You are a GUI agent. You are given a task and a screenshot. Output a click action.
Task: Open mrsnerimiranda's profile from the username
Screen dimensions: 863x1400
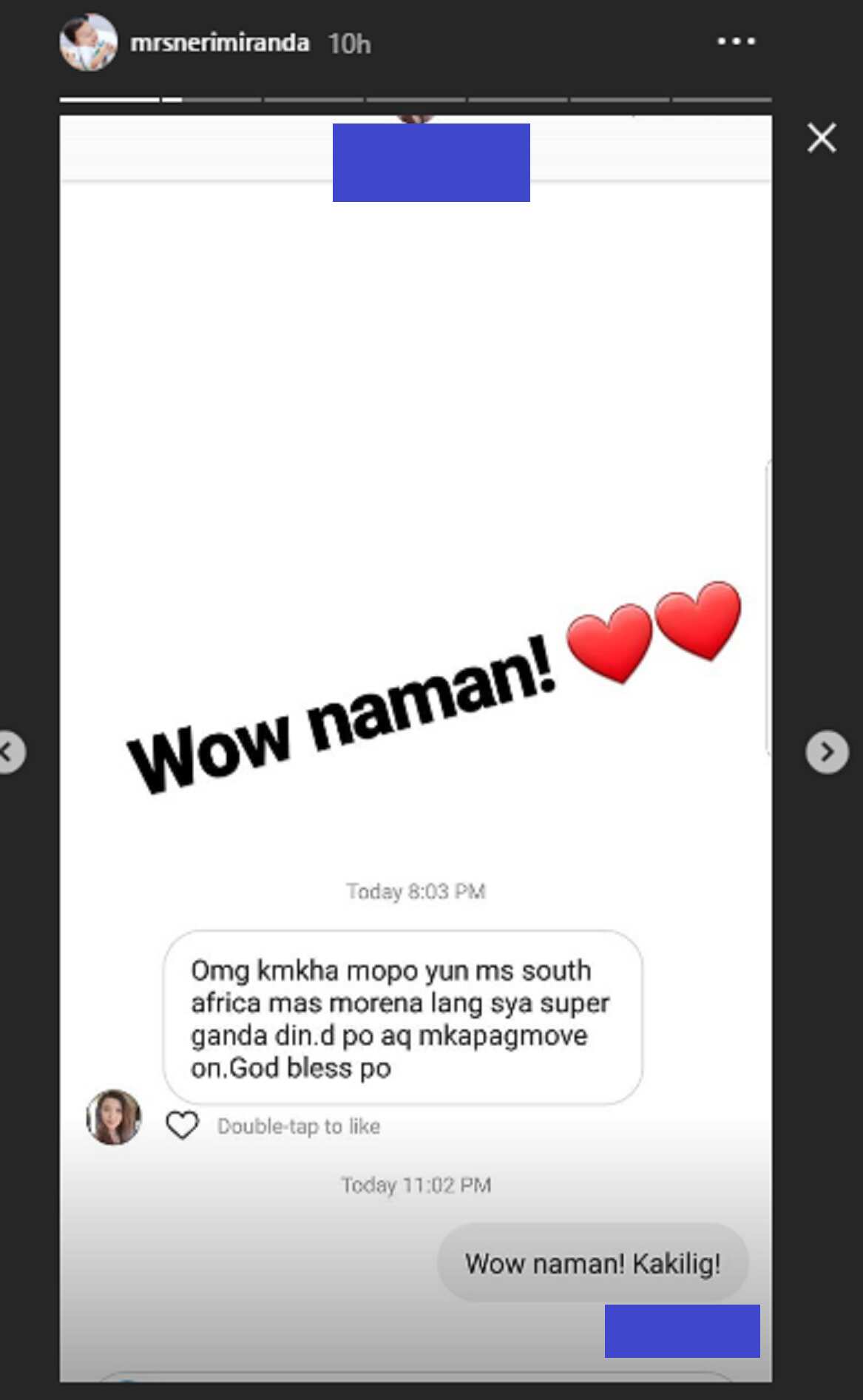(220, 43)
